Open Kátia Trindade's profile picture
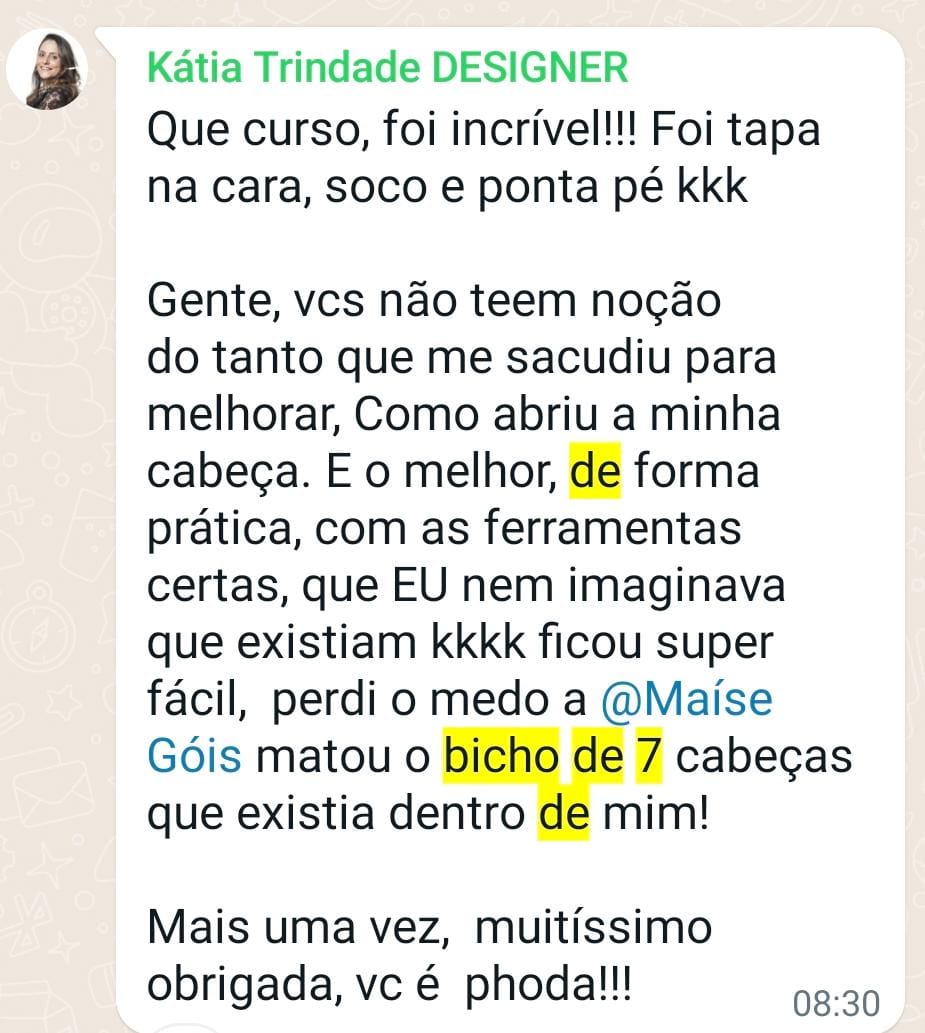 (x=47, y=69)
